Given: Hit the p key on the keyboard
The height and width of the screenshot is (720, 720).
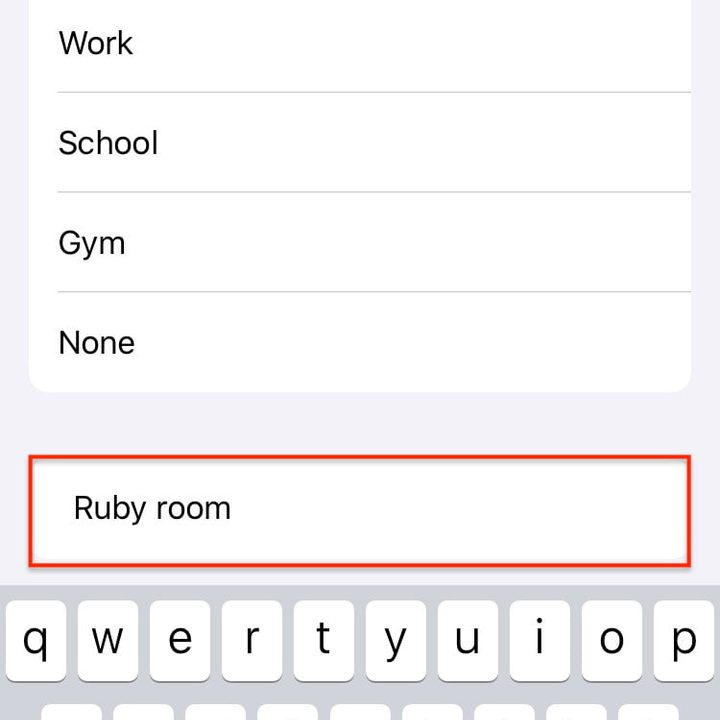Looking at the screenshot, I should click(x=683, y=640).
